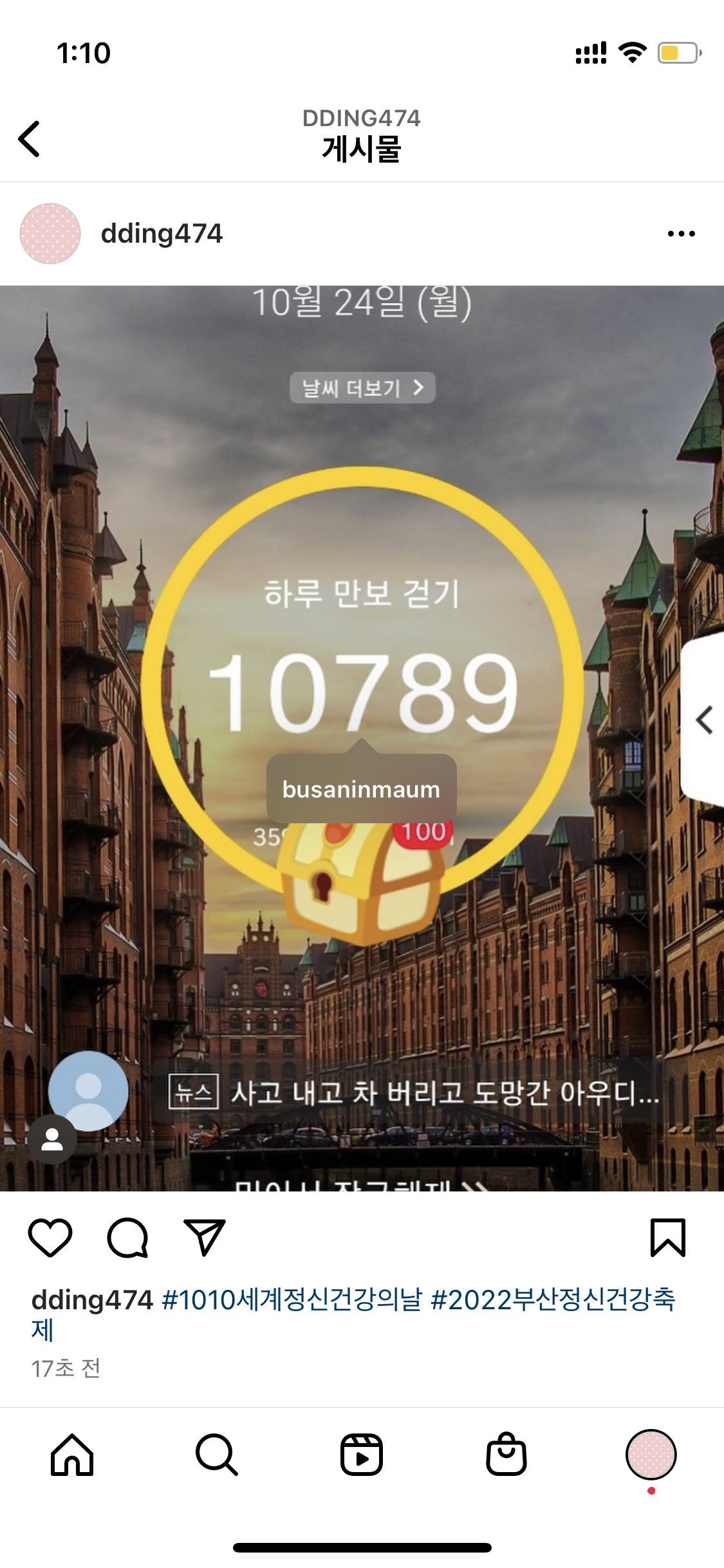
Task: Switch to the profile tab
Action: pyautogui.click(x=651, y=1455)
